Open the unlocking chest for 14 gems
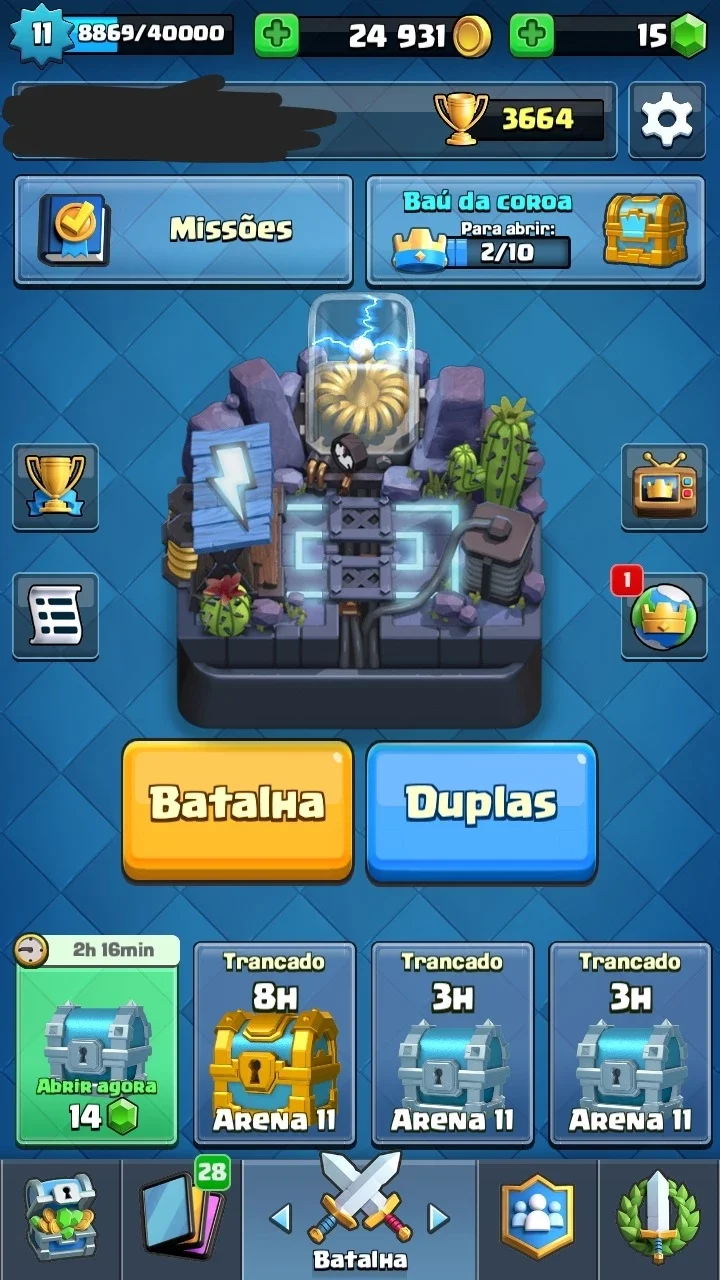720x1280 pixels. (98, 1042)
